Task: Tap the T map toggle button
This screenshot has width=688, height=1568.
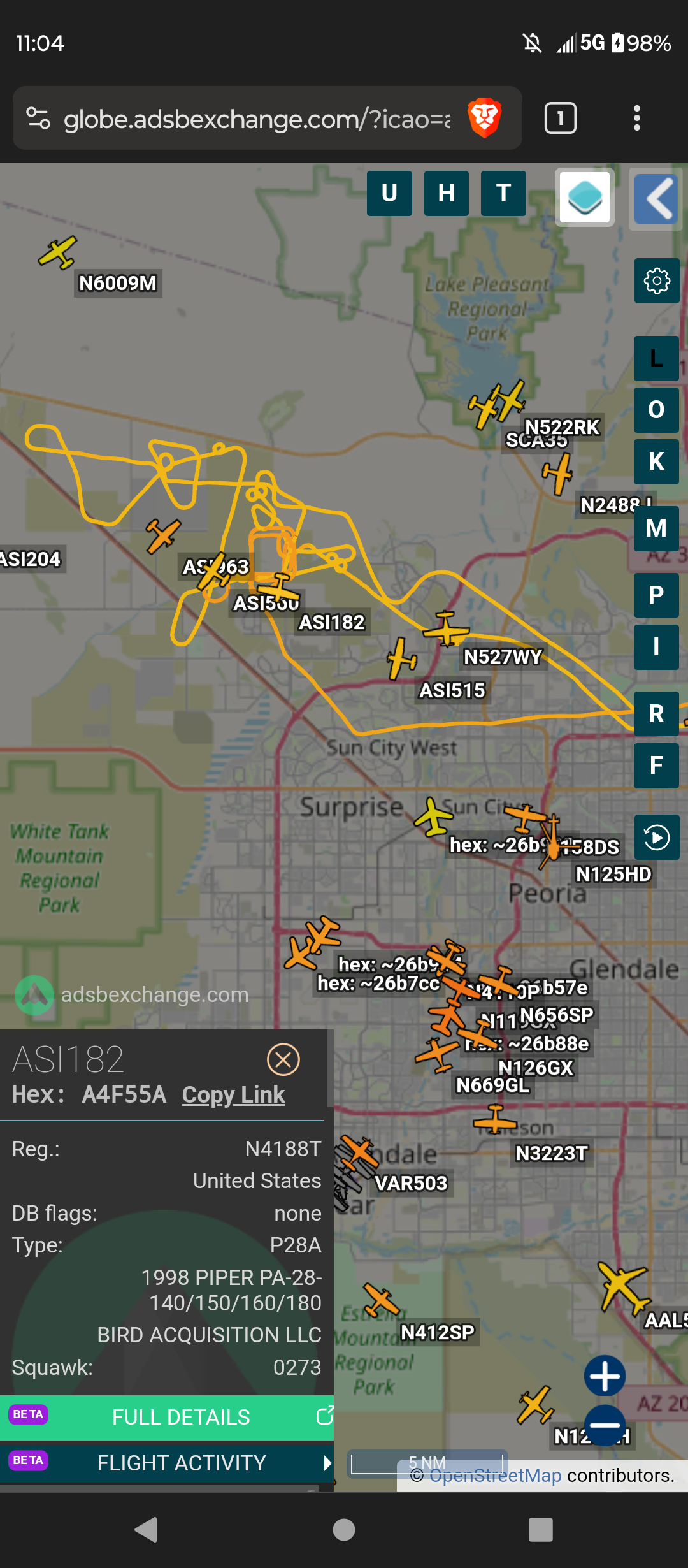Action: click(503, 193)
